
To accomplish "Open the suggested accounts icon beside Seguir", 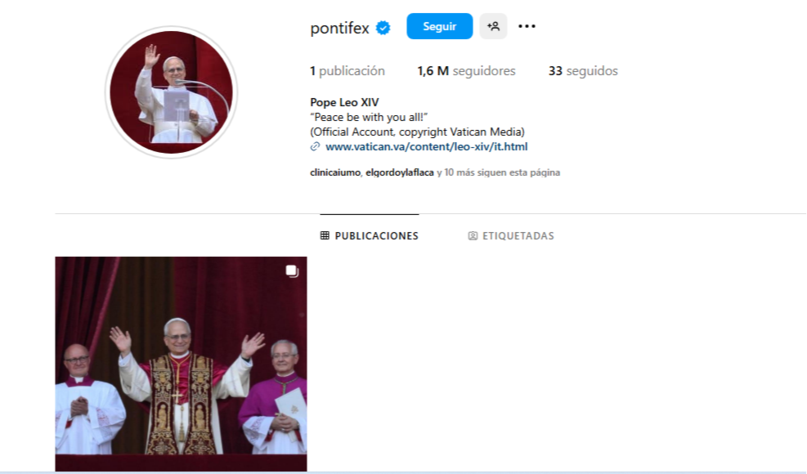I will pyautogui.click(x=493, y=27).
